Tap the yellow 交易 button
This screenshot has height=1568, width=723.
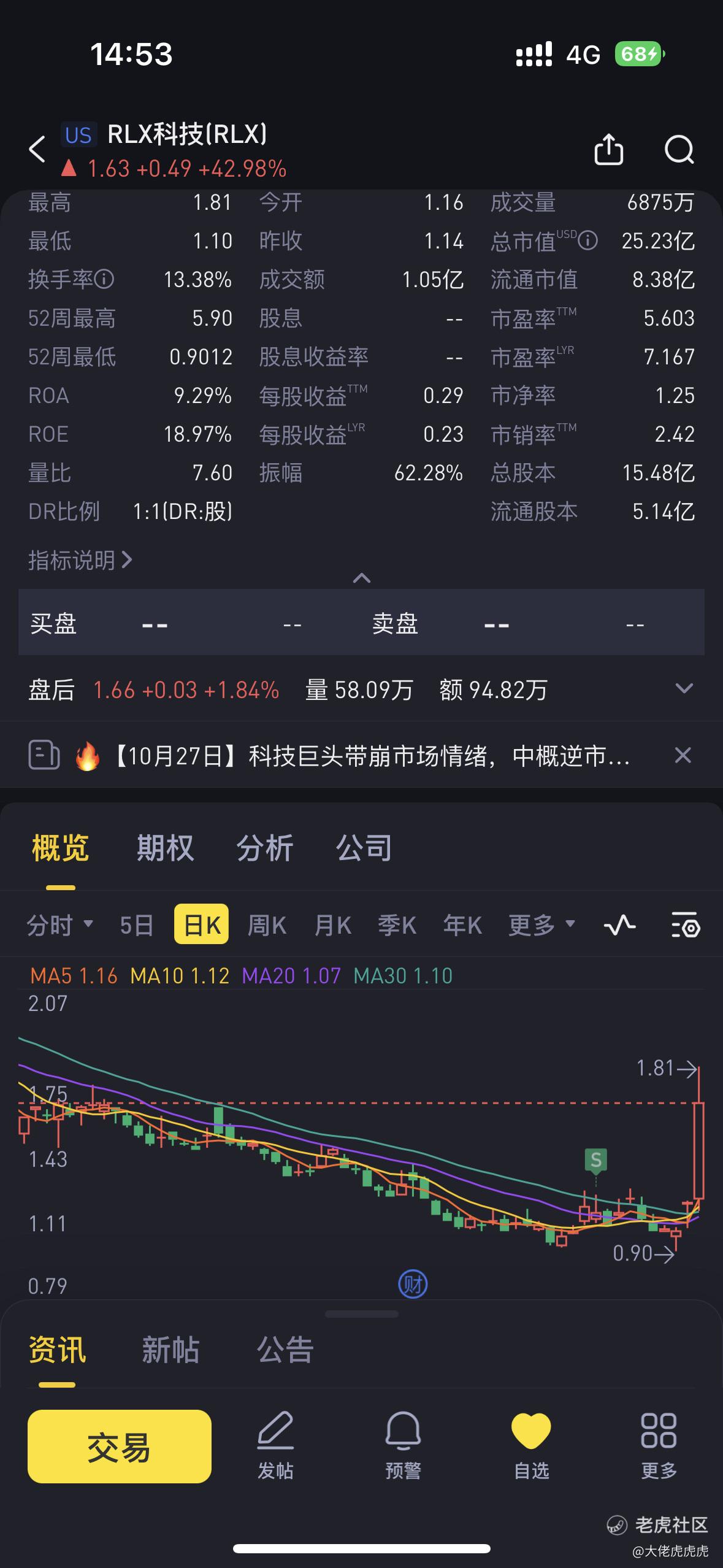point(120,1447)
